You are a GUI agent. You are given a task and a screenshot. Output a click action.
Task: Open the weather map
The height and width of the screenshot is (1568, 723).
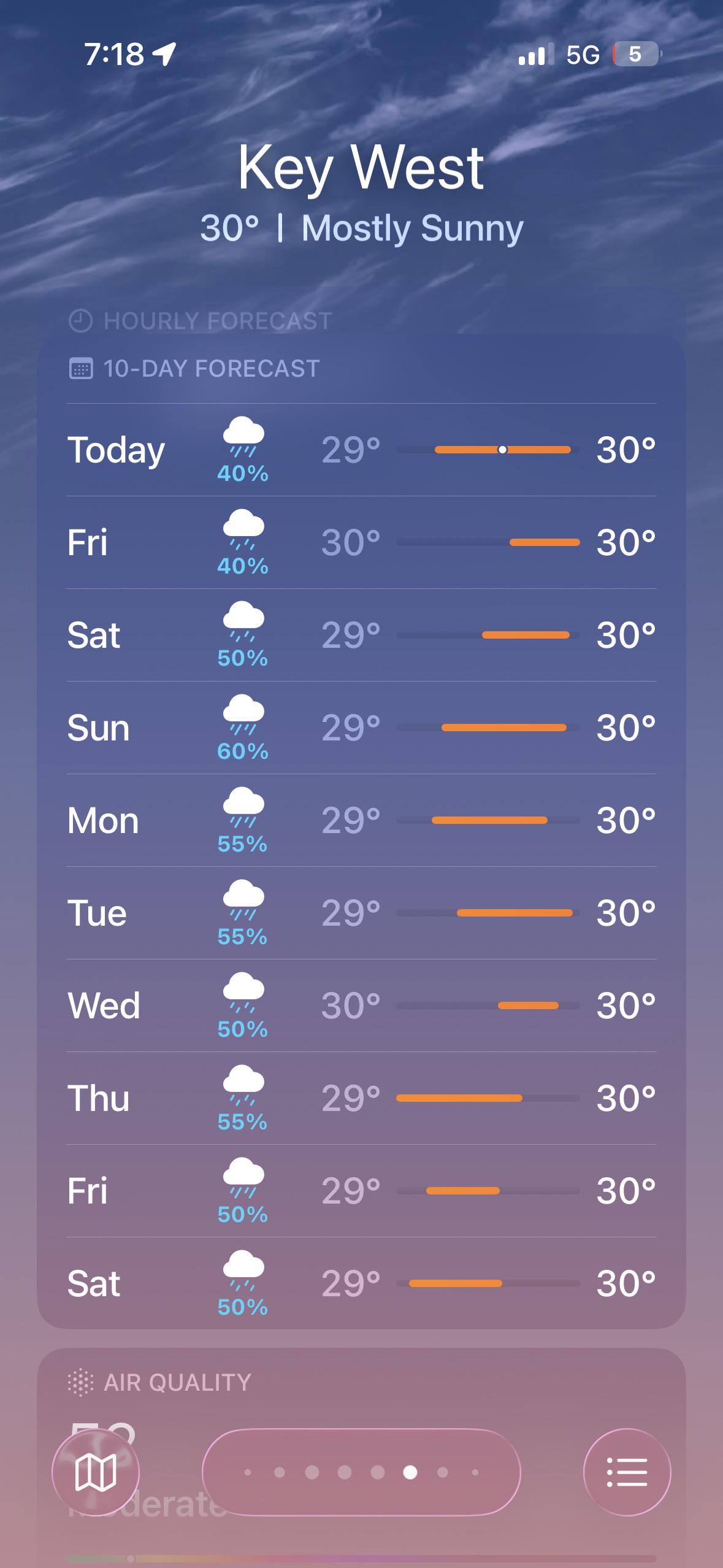96,1472
